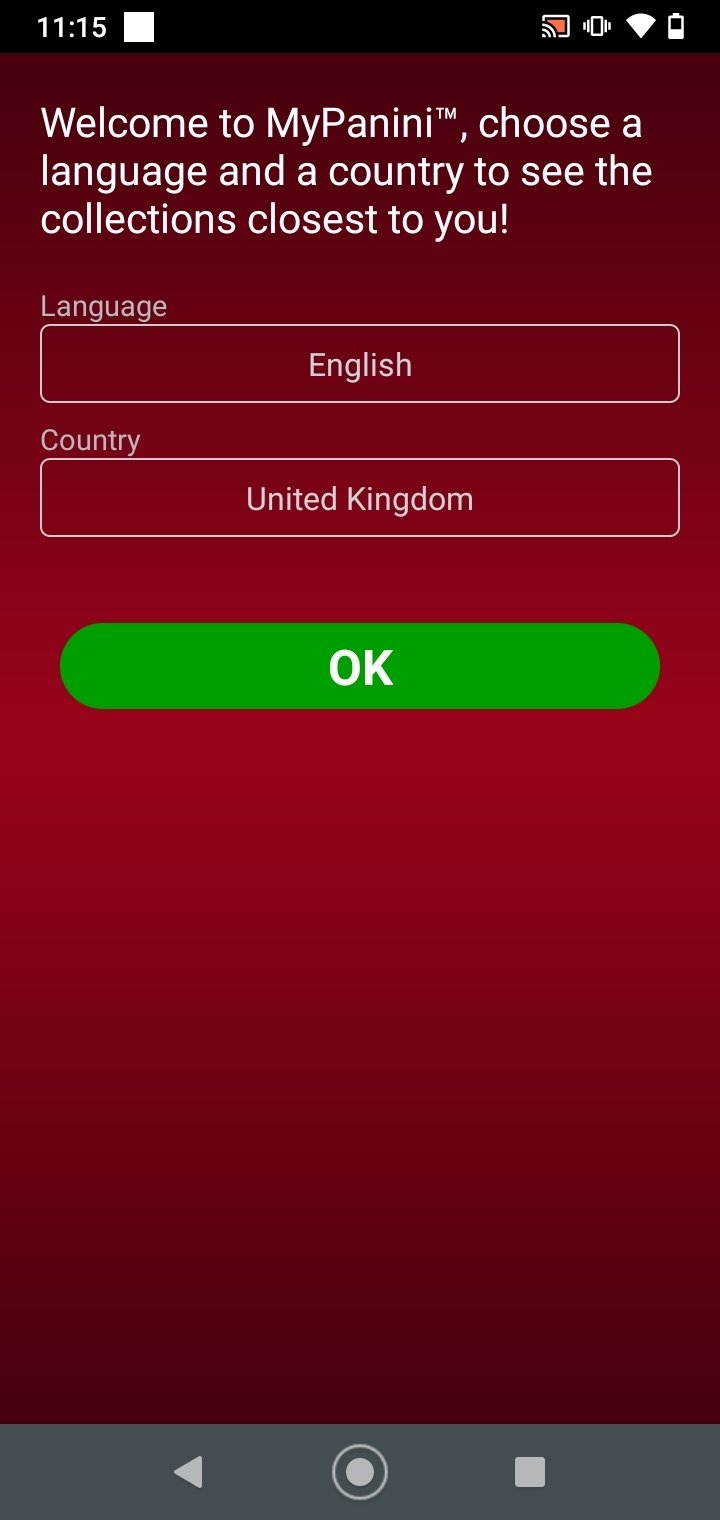Open the Language dropdown showing English
720x1520 pixels.
click(360, 364)
